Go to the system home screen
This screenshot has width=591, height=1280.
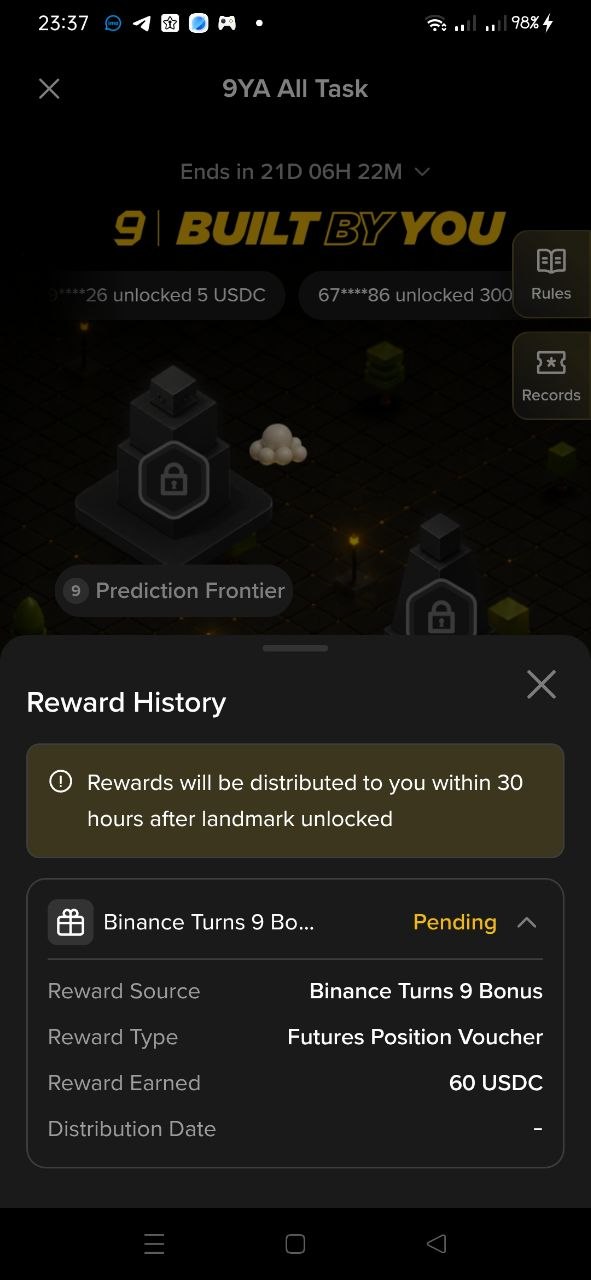coord(295,1244)
